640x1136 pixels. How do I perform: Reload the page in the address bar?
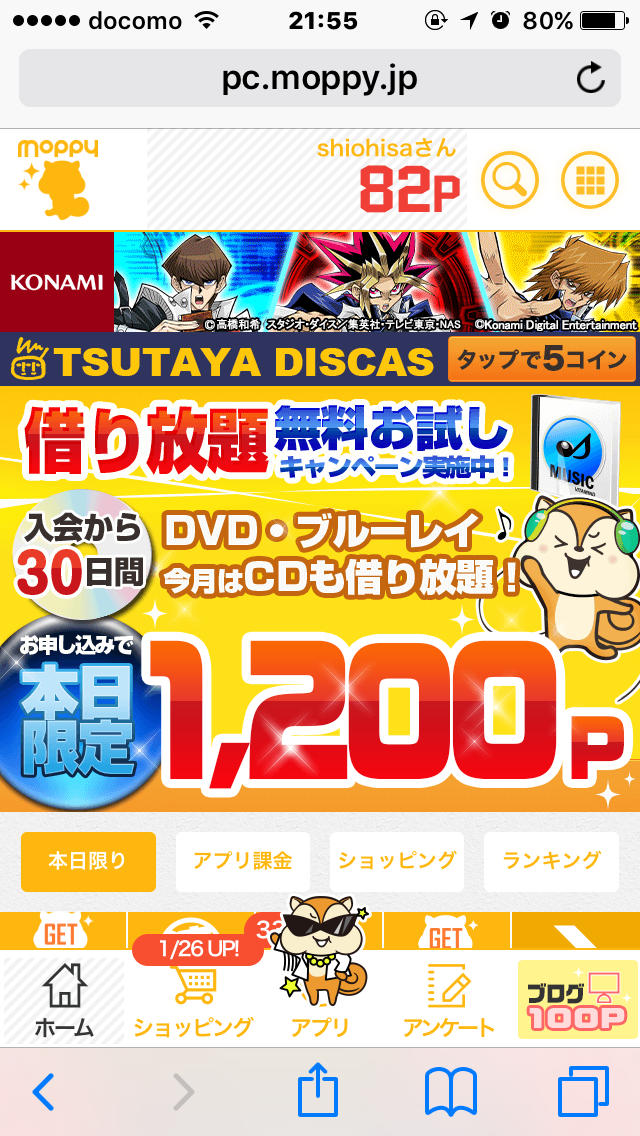(591, 78)
